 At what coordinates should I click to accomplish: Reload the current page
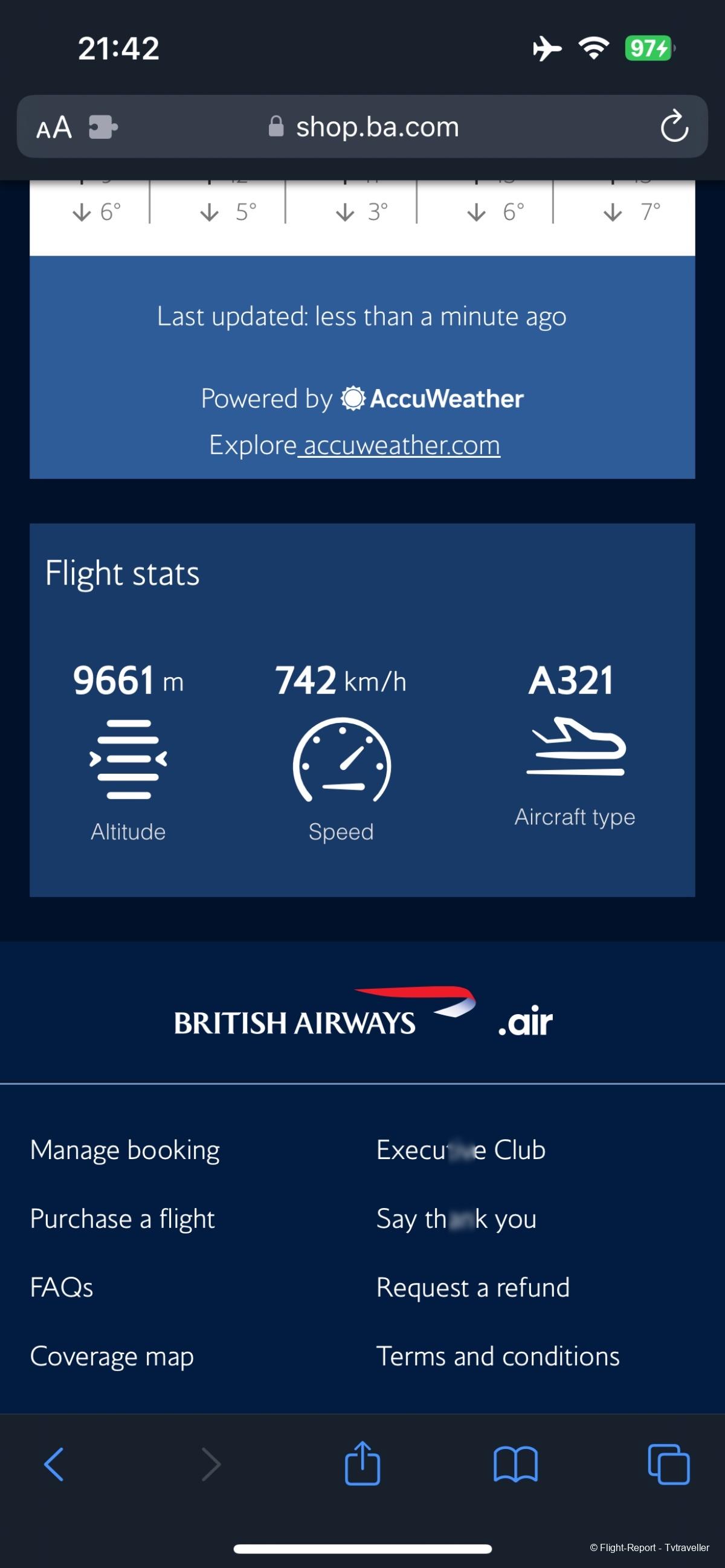coord(674,127)
